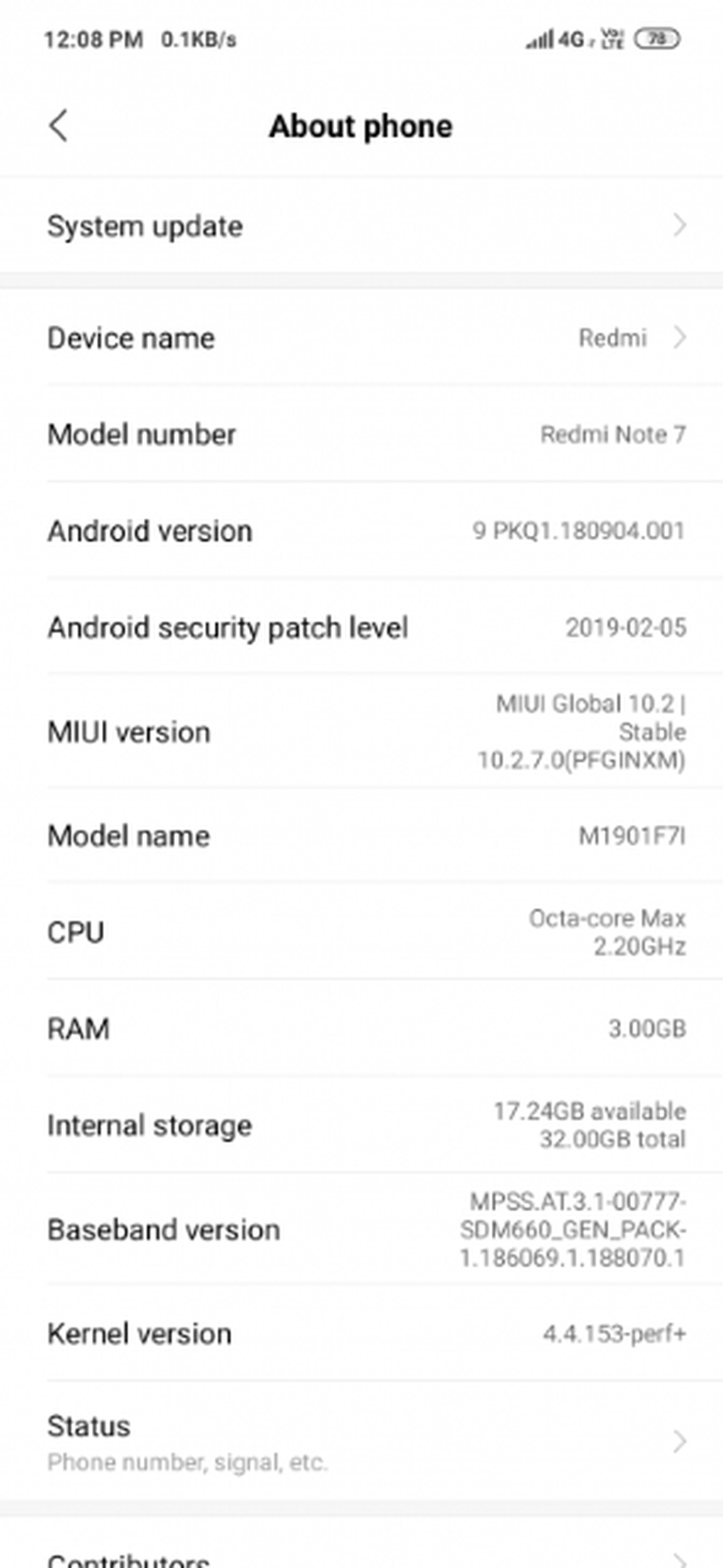Tap the MIUI version row
The width and height of the screenshot is (723, 1568).
361,731
